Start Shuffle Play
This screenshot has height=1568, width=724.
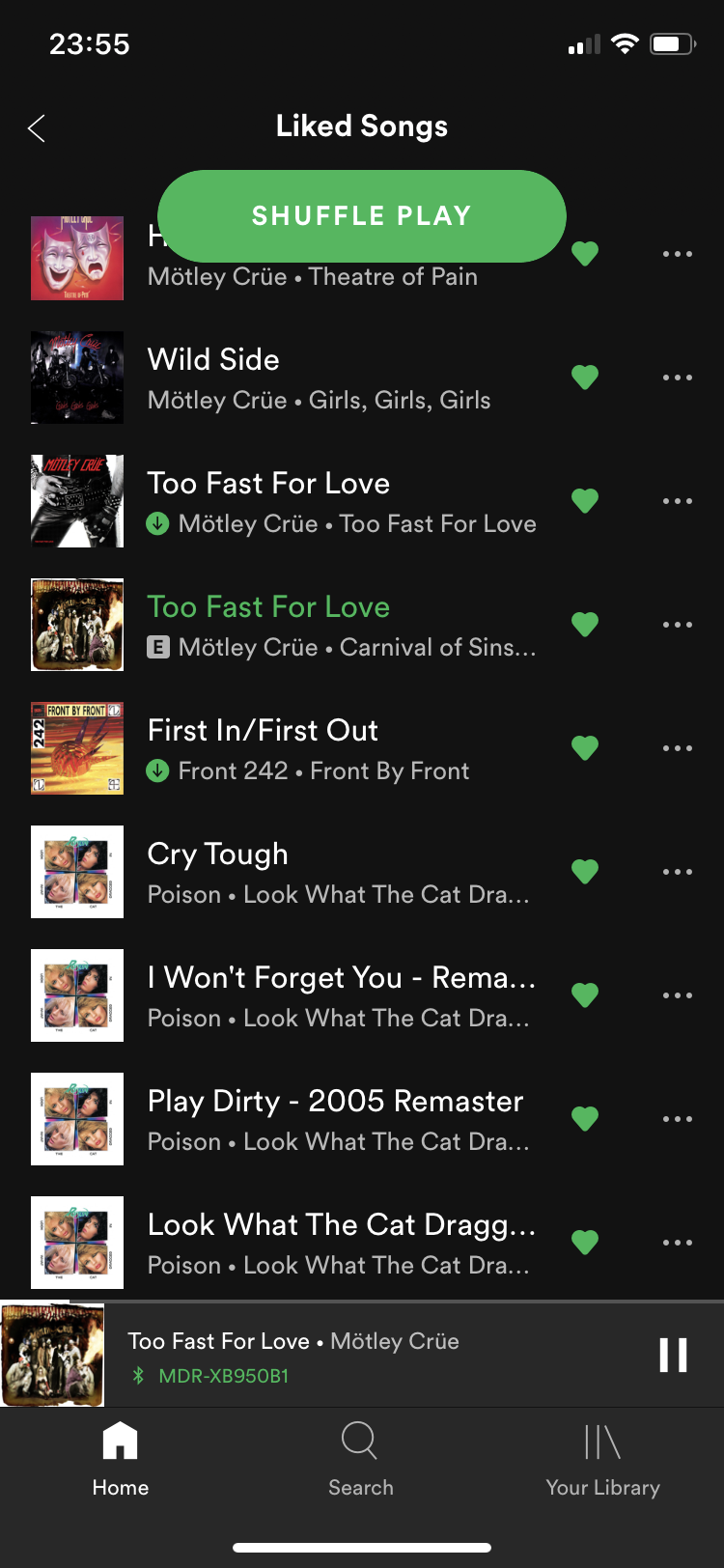[362, 216]
